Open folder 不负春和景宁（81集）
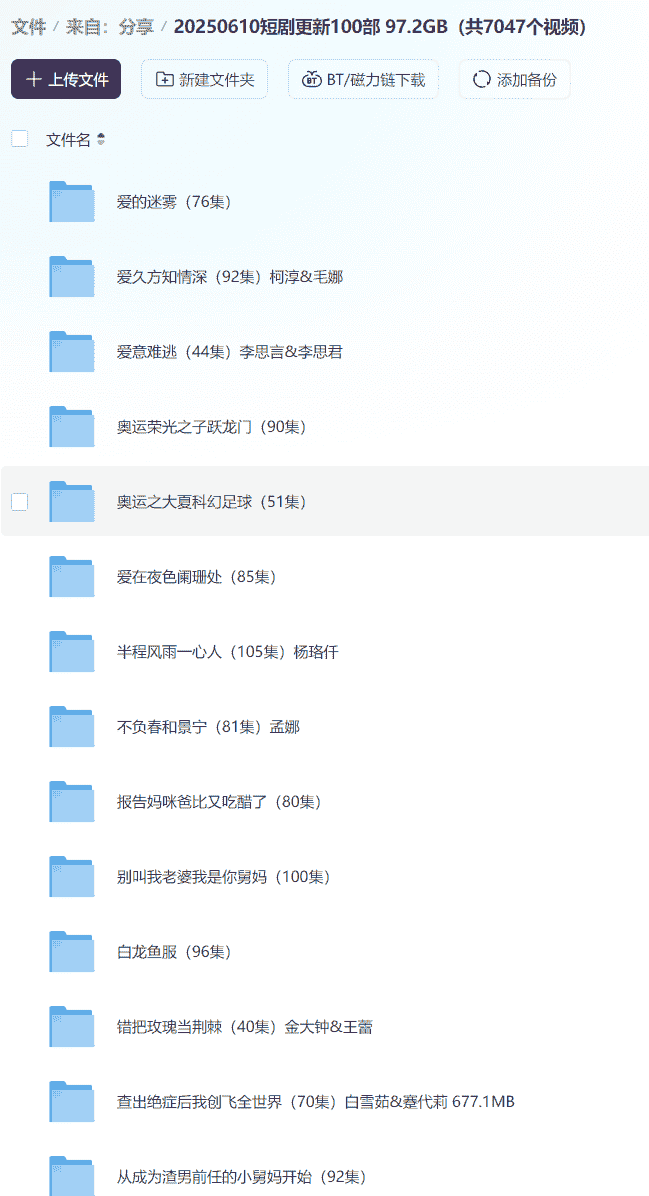This screenshot has height=1196, width=649. (208, 727)
